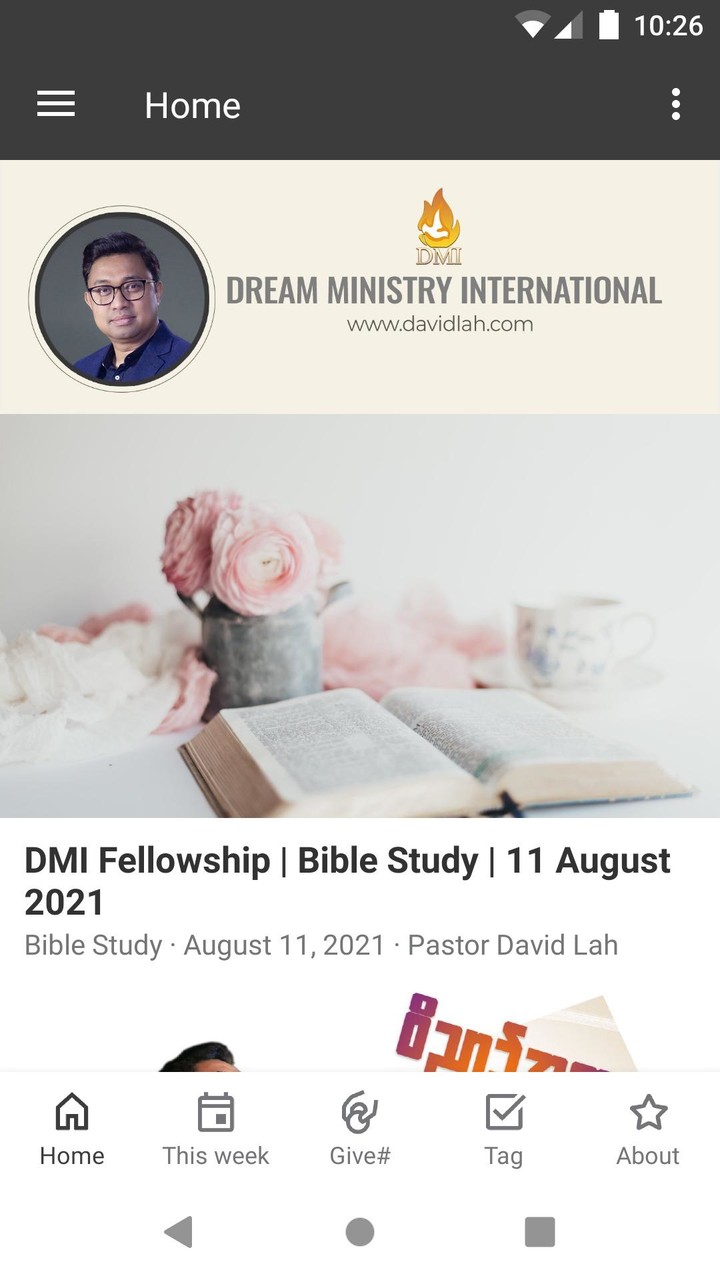This screenshot has height=1280, width=720.
Task: Open the Tag section
Action: (504, 1128)
